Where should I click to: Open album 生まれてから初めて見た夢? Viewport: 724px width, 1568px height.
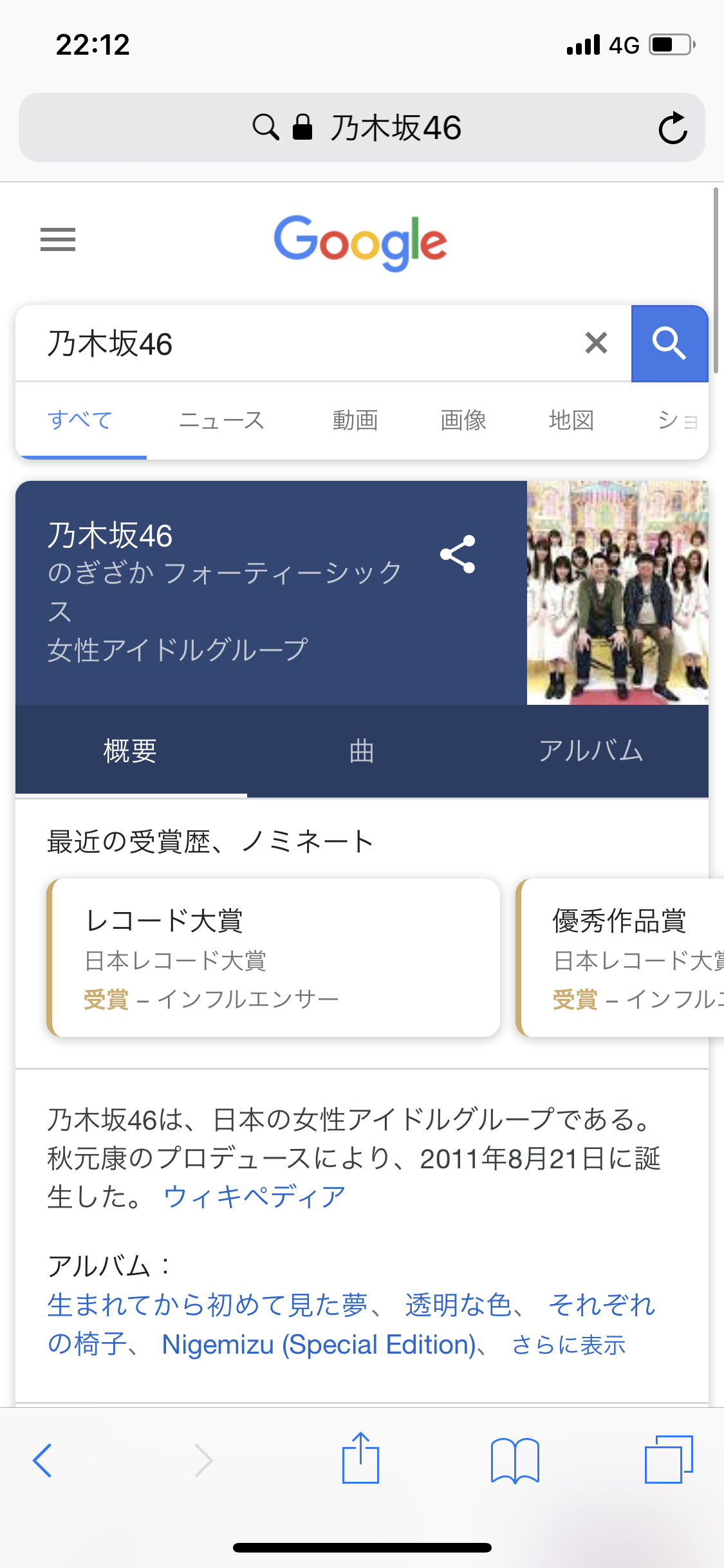coord(207,1305)
